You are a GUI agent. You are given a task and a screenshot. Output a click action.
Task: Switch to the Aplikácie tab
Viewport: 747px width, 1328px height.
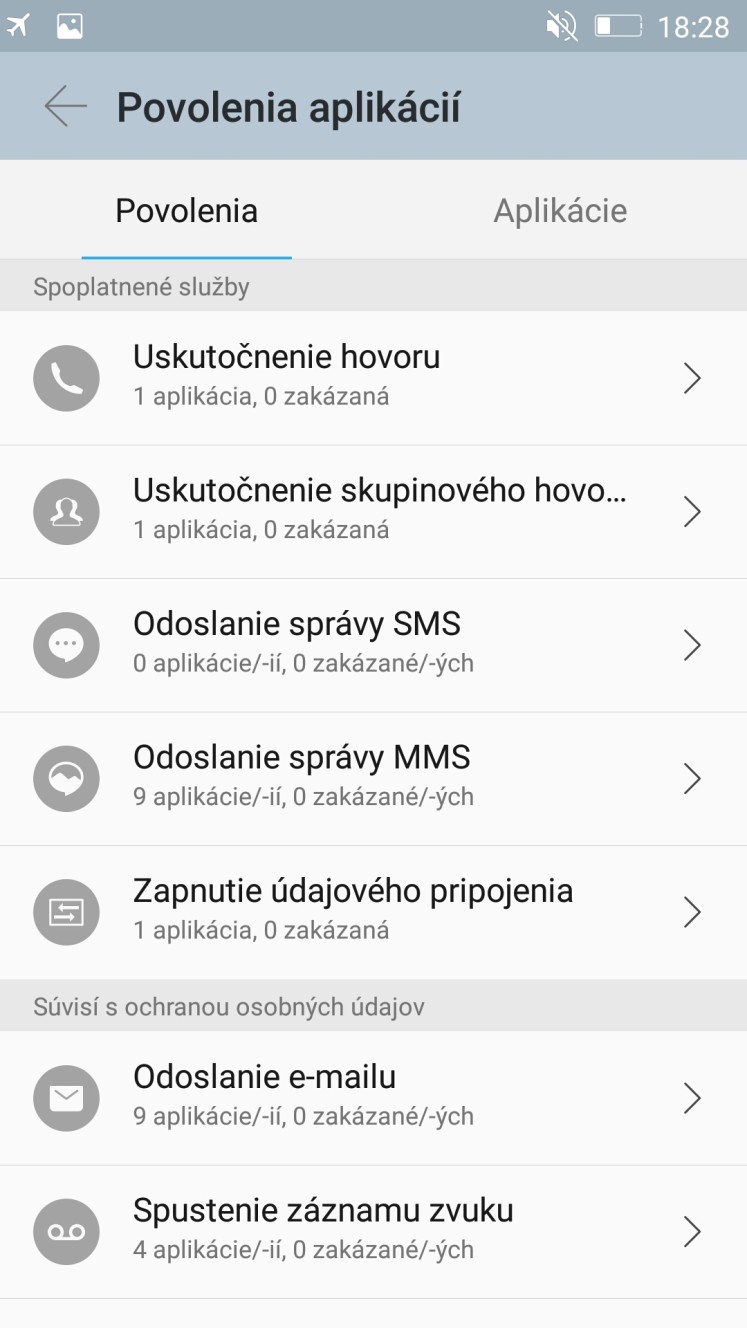[x=560, y=210]
